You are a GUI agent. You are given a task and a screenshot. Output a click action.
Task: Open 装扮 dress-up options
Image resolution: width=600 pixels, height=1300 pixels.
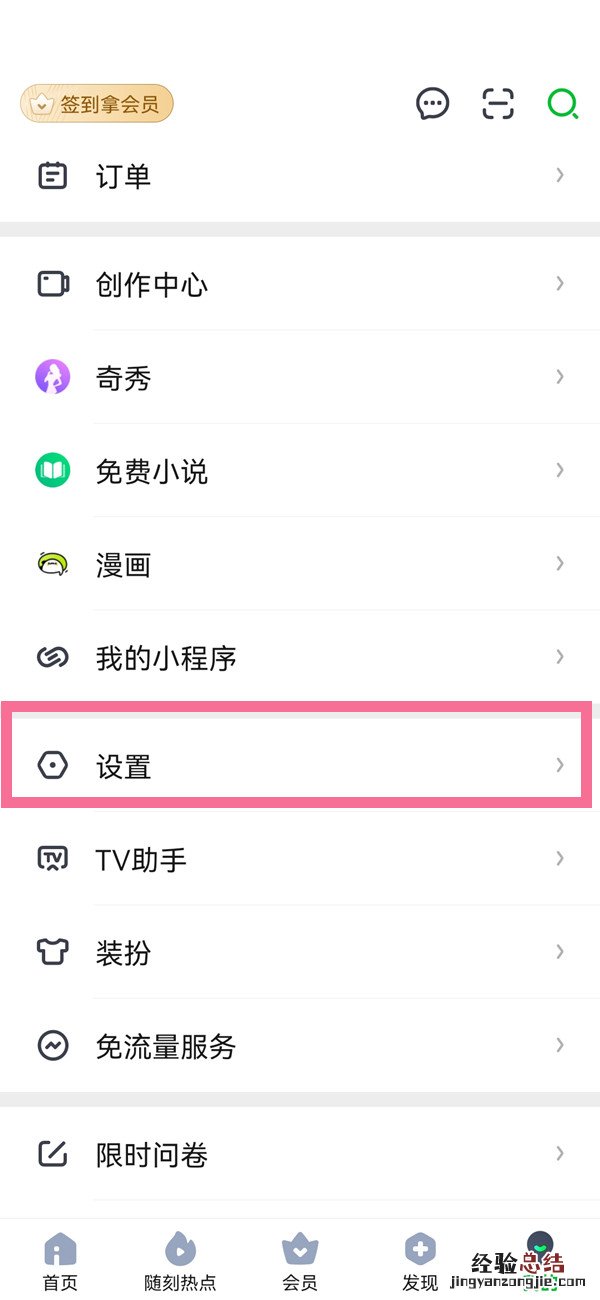tap(300, 952)
